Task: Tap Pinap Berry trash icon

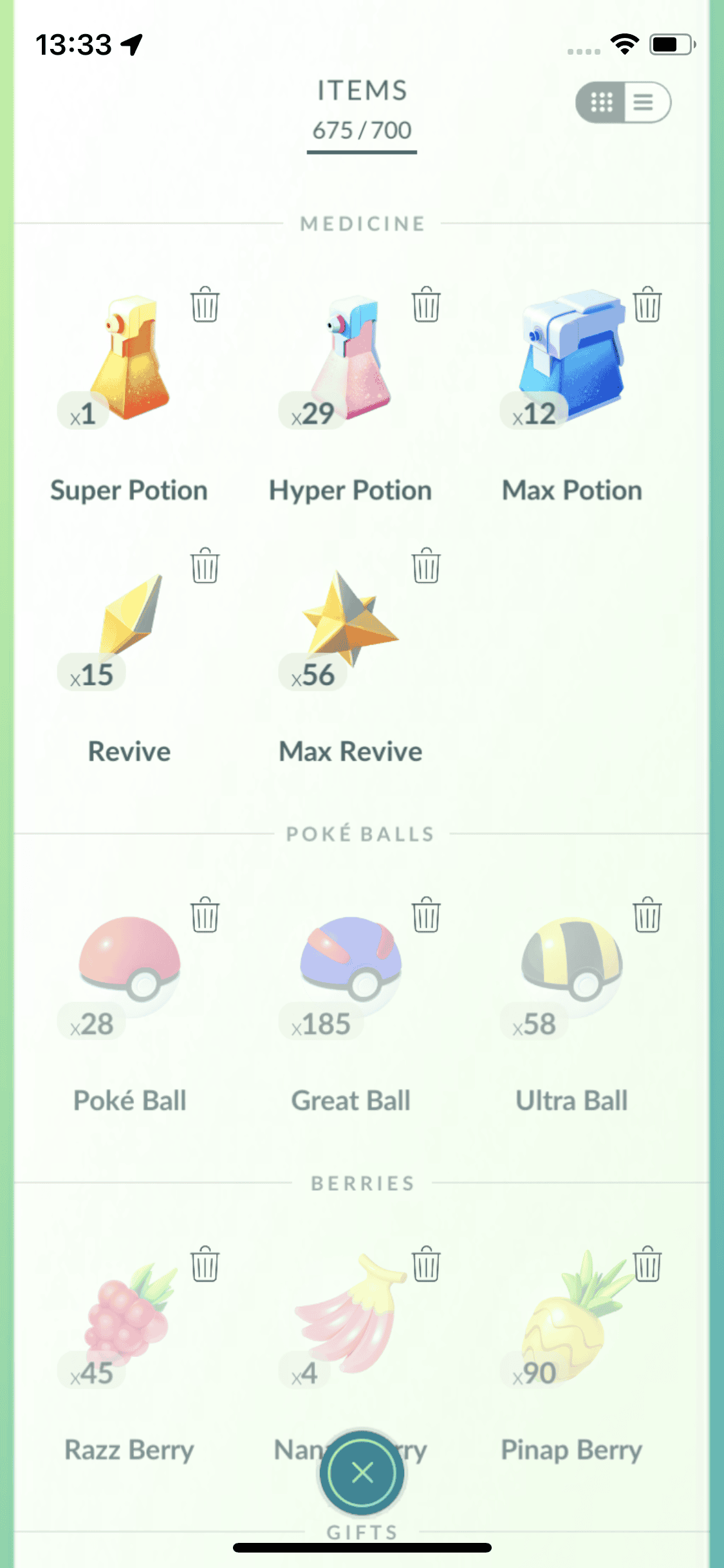Action: (x=647, y=1264)
